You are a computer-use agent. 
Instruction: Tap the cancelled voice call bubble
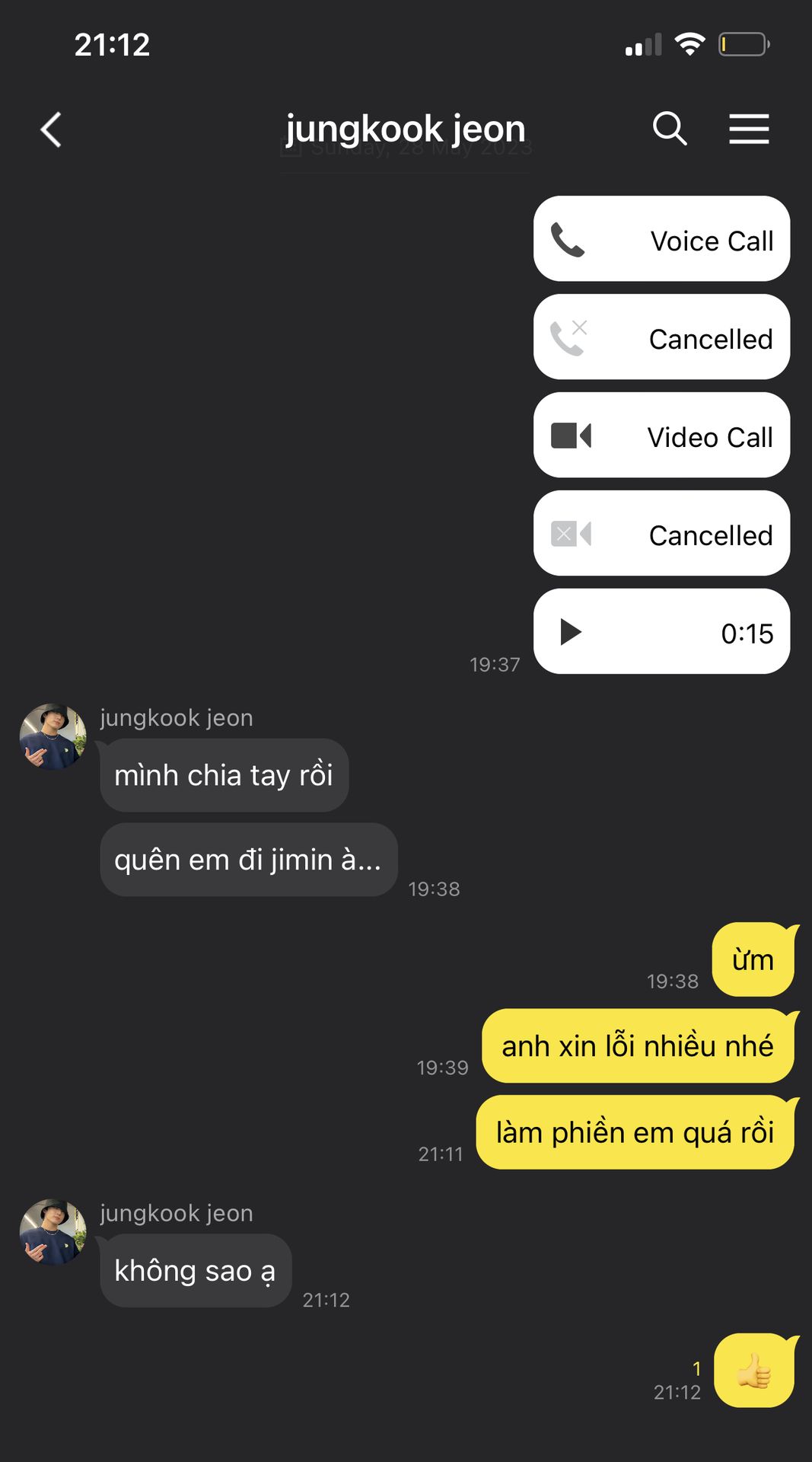[x=661, y=337]
